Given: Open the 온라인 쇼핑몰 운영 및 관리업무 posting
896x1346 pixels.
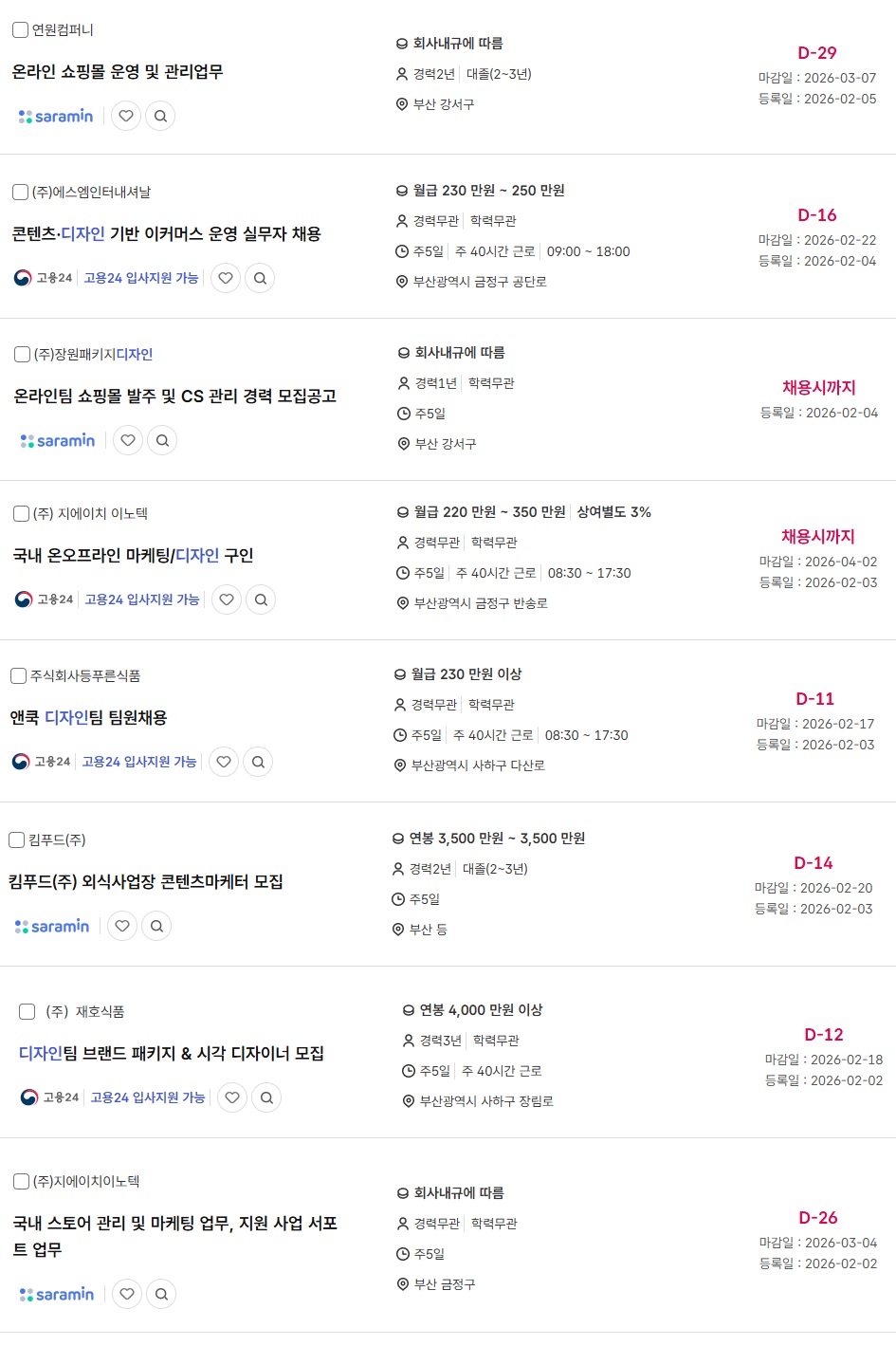Looking at the screenshot, I should tap(118, 72).
